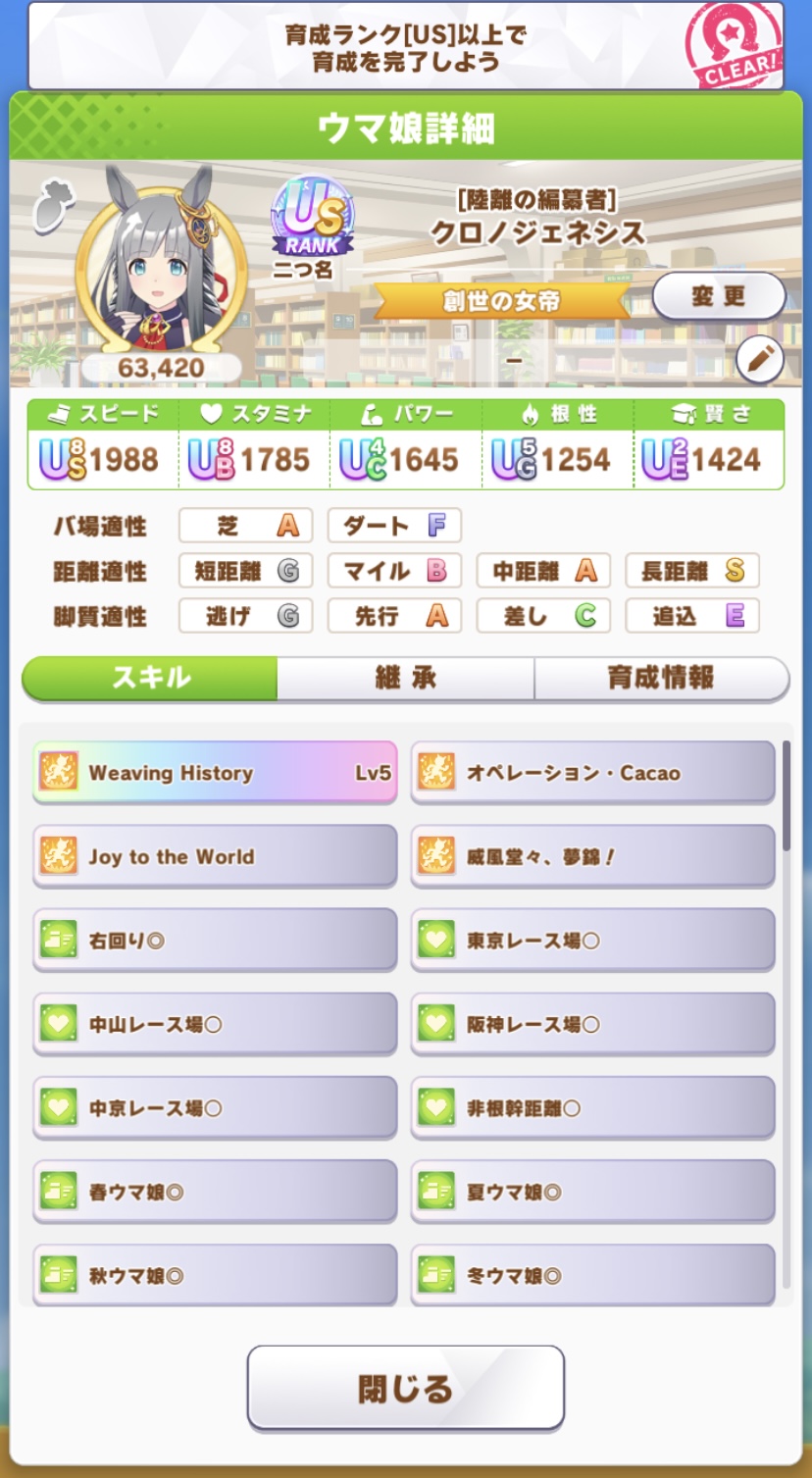Image resolution: width=812 pixels, height=1478 pixels.
Task: Open the 威風堂々、夢錦! skill
Action: tap(592, 856)
